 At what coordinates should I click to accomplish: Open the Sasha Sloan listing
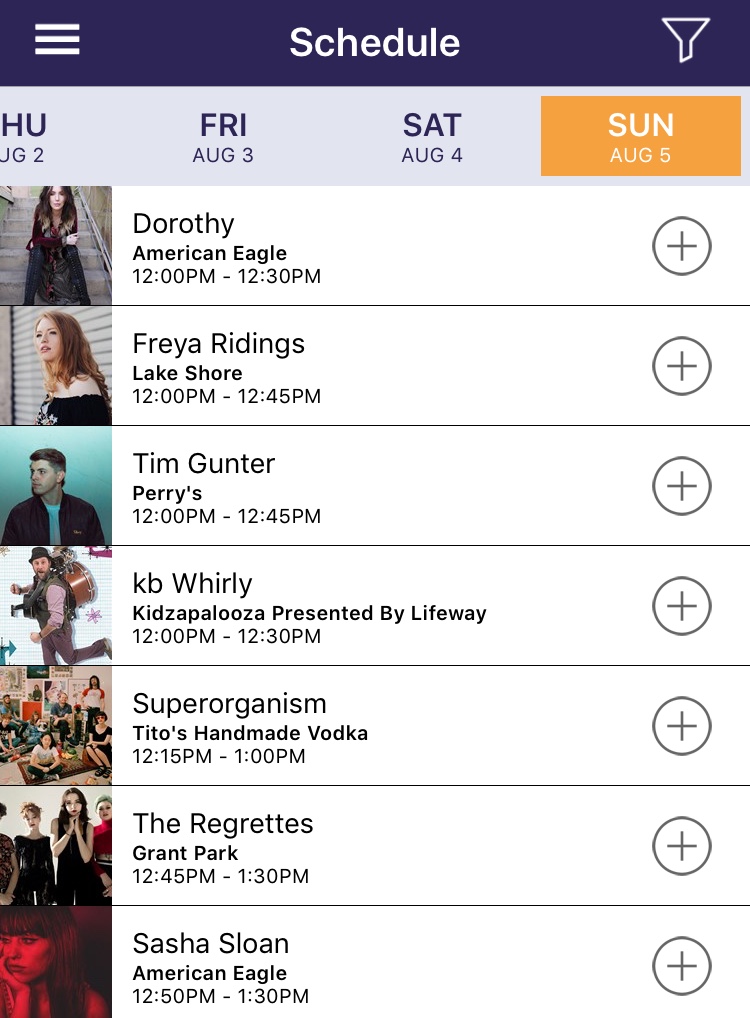(300, 966)
